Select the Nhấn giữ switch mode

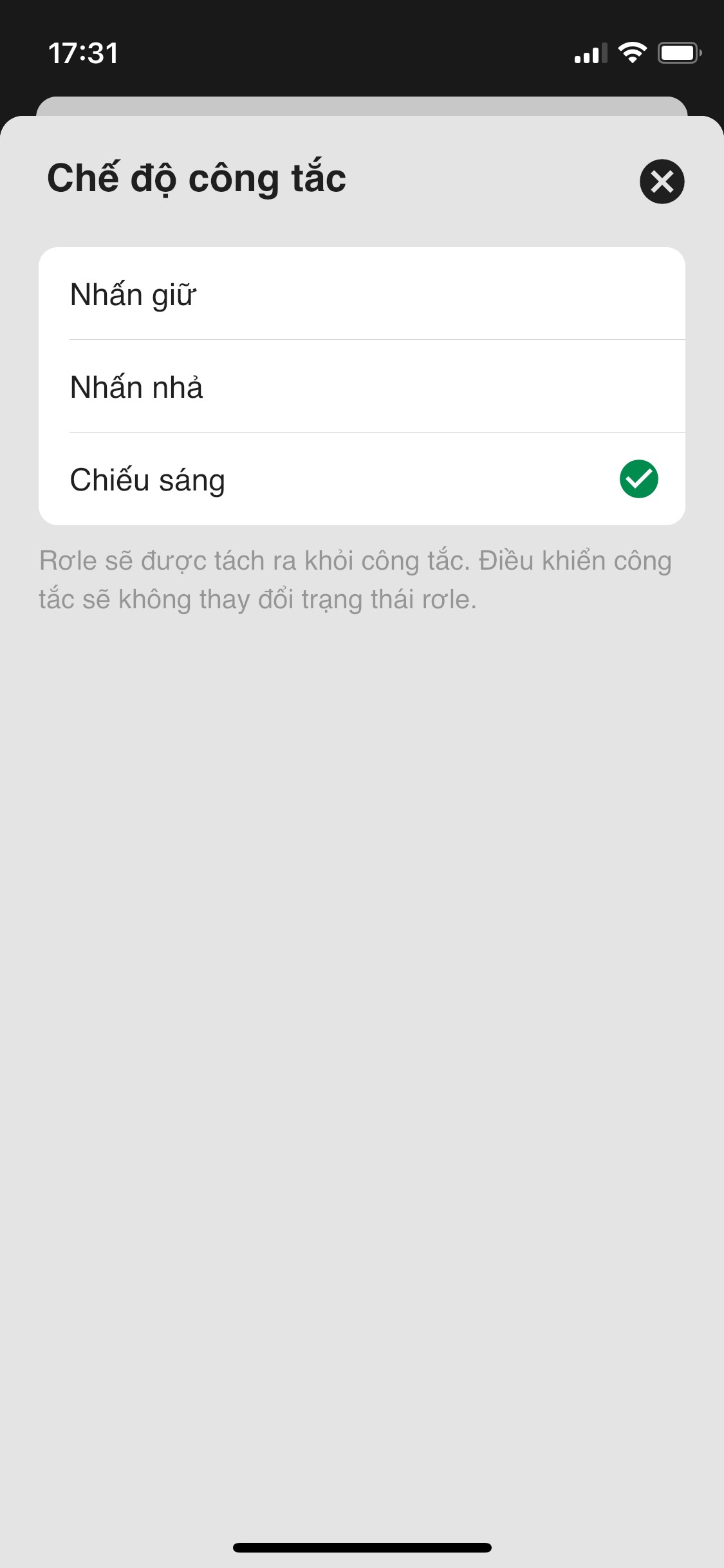point(362,294)
